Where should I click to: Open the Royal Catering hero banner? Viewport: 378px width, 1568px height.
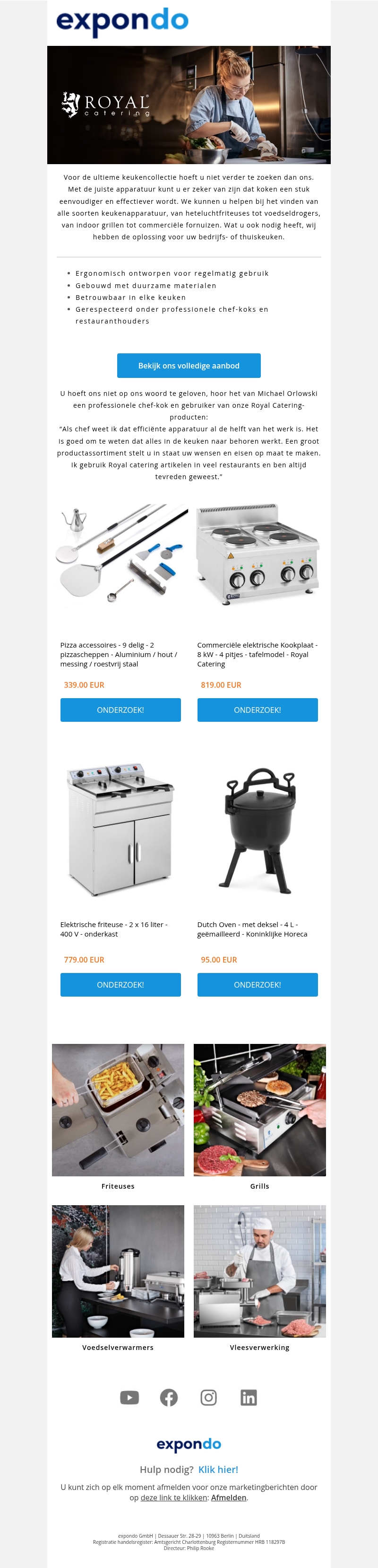[189, 105]
